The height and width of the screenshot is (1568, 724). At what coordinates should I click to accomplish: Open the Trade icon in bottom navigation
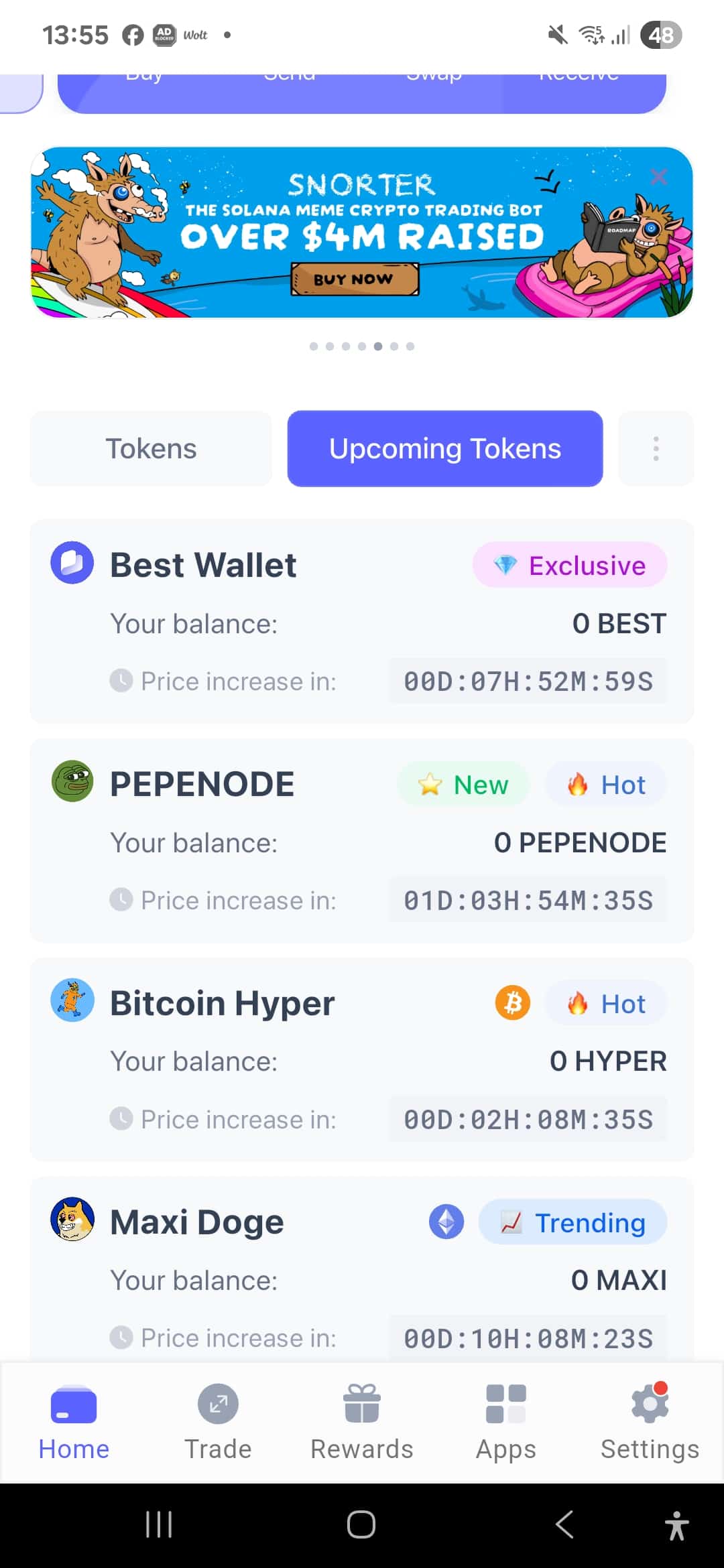pyautogui.click(x=217, y=1403)
